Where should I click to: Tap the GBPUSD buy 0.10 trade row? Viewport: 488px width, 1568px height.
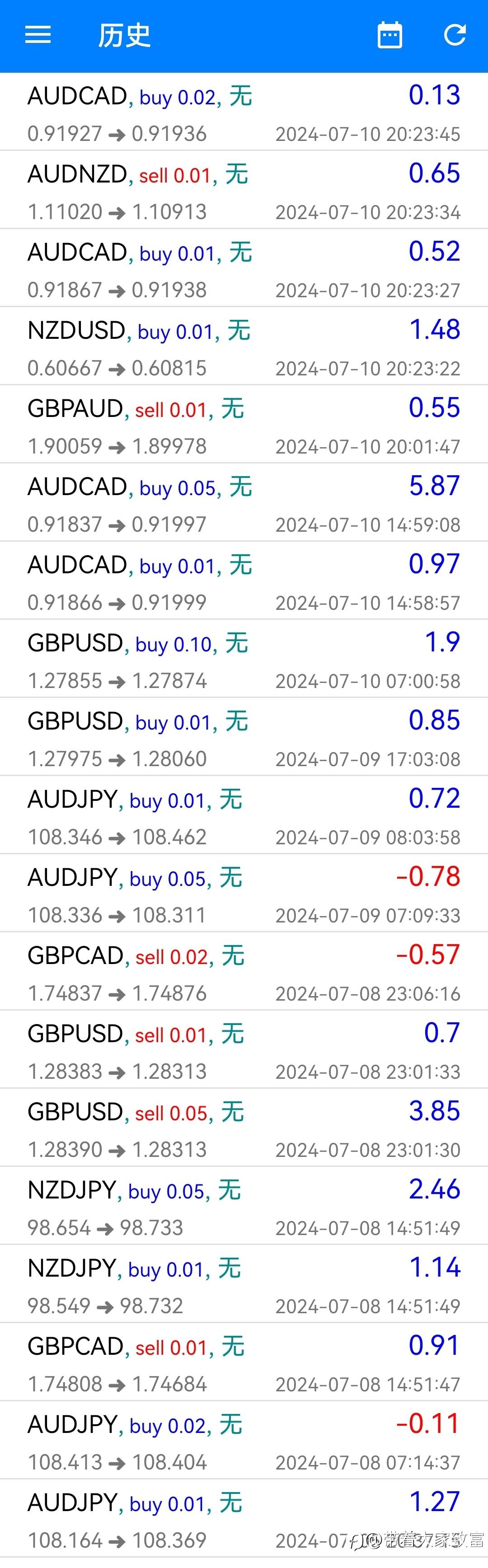coord(244,659)
